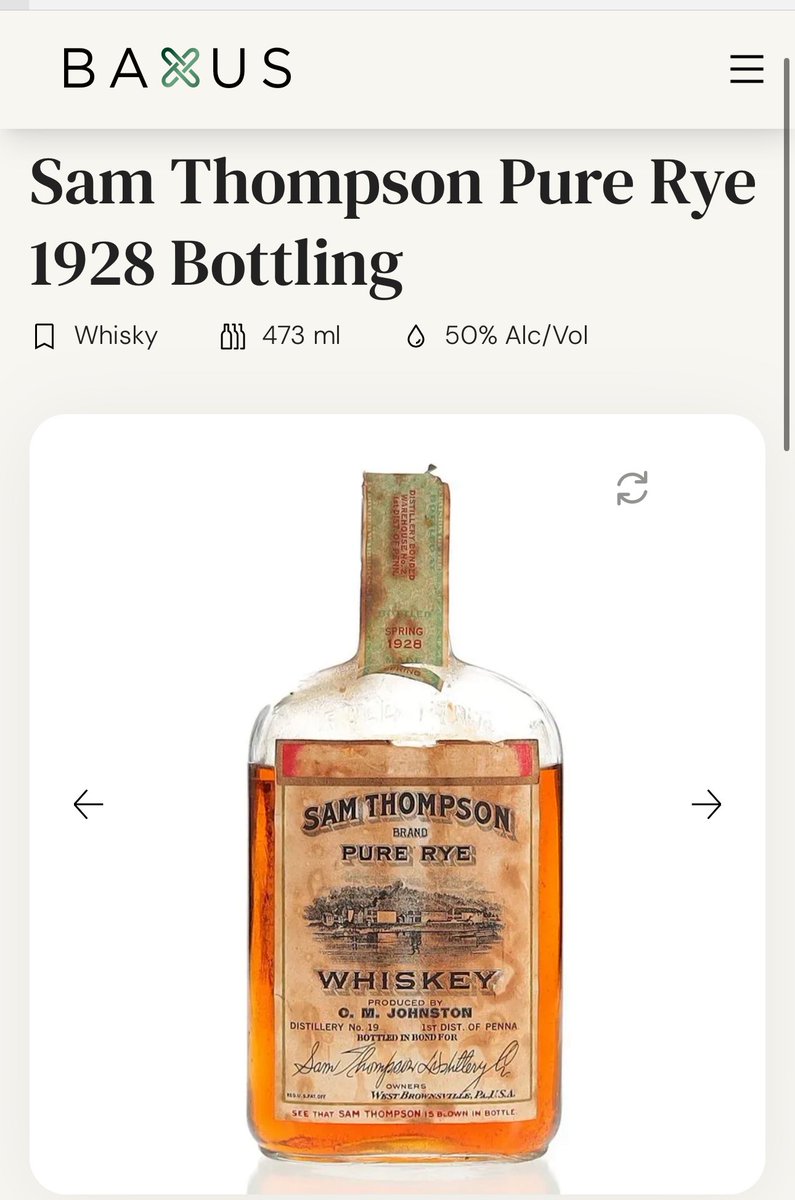Show the previous bottle image

click(x=88, y=804)
